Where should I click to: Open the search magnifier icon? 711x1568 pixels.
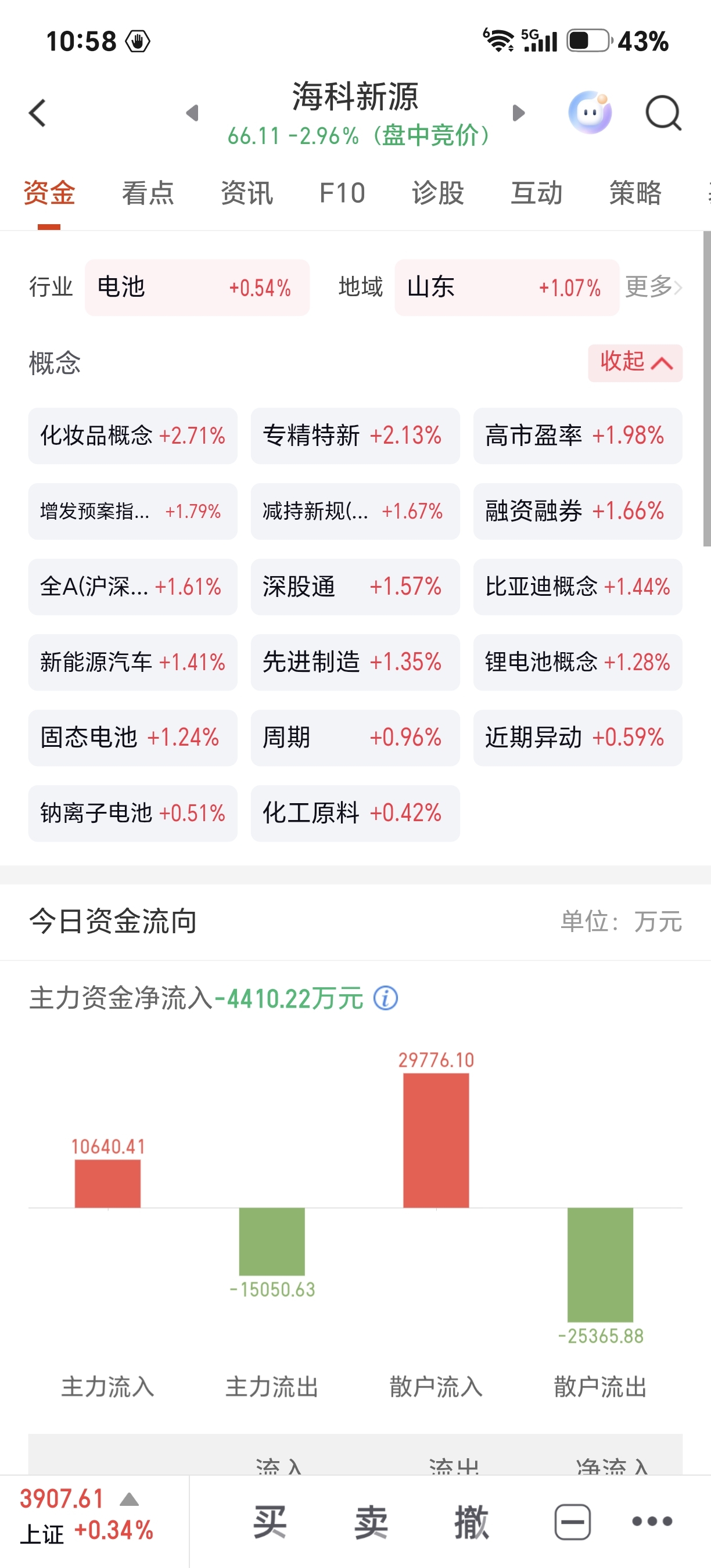click(x=663, y=113)
